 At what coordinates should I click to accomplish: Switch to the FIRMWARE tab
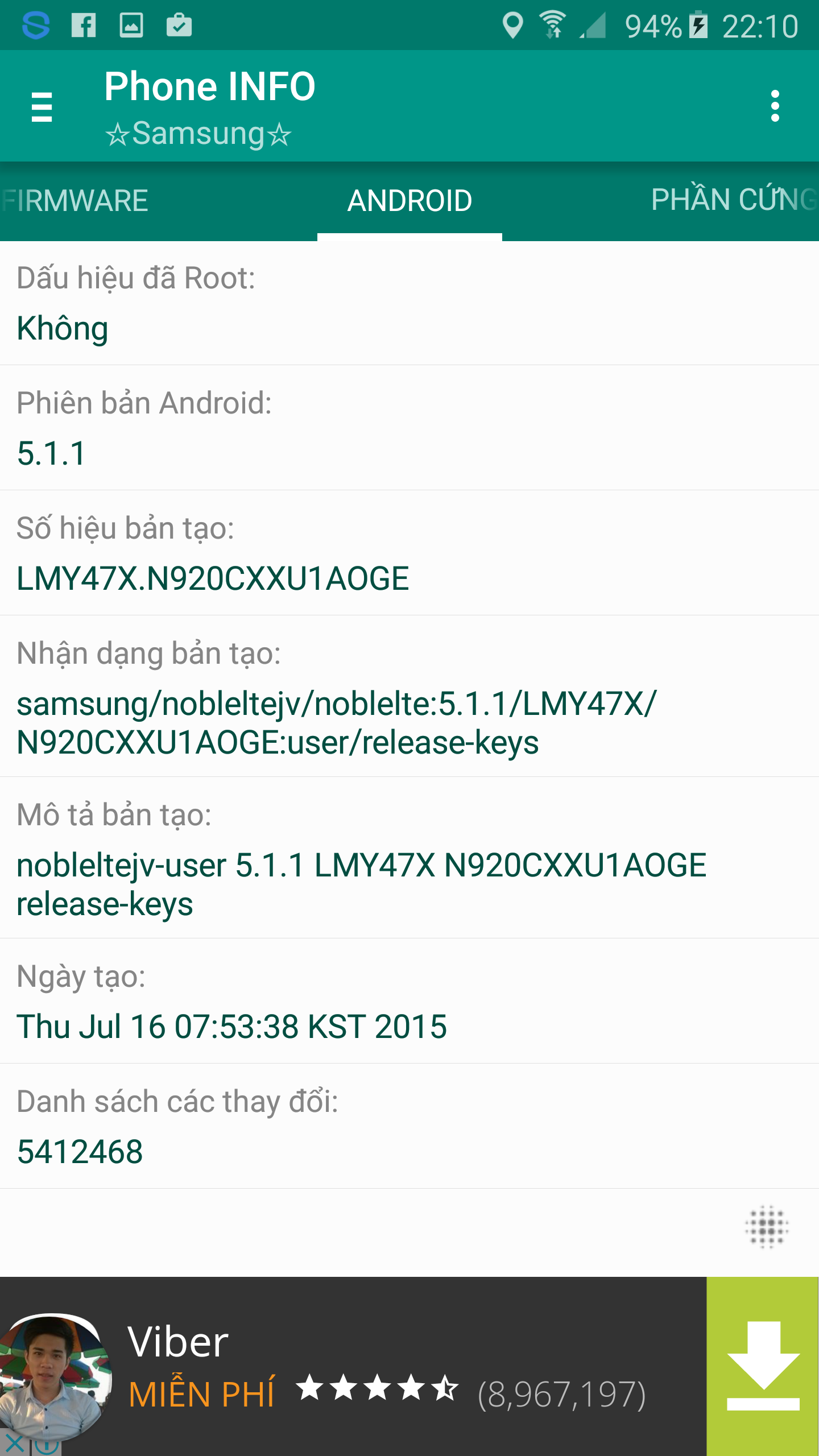(x=76, y=201)
